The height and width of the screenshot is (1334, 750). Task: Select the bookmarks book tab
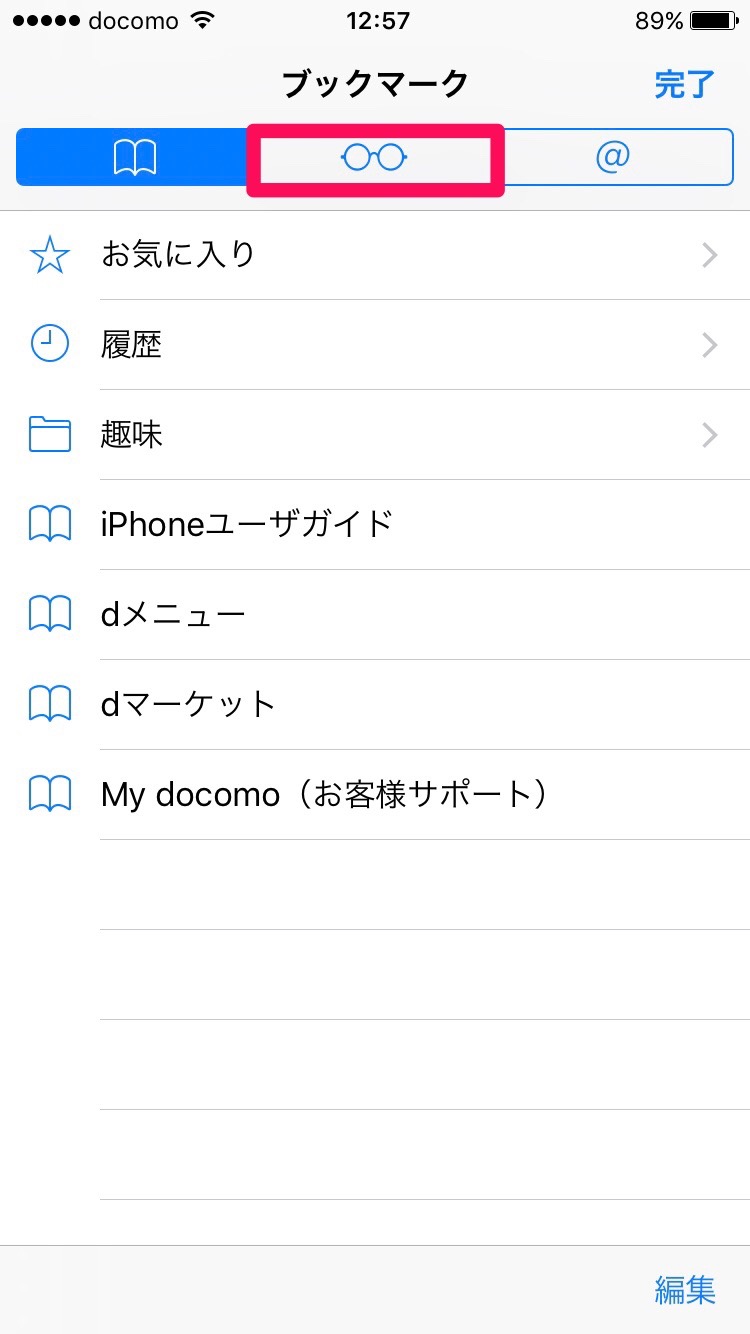(x=134, y=157)
